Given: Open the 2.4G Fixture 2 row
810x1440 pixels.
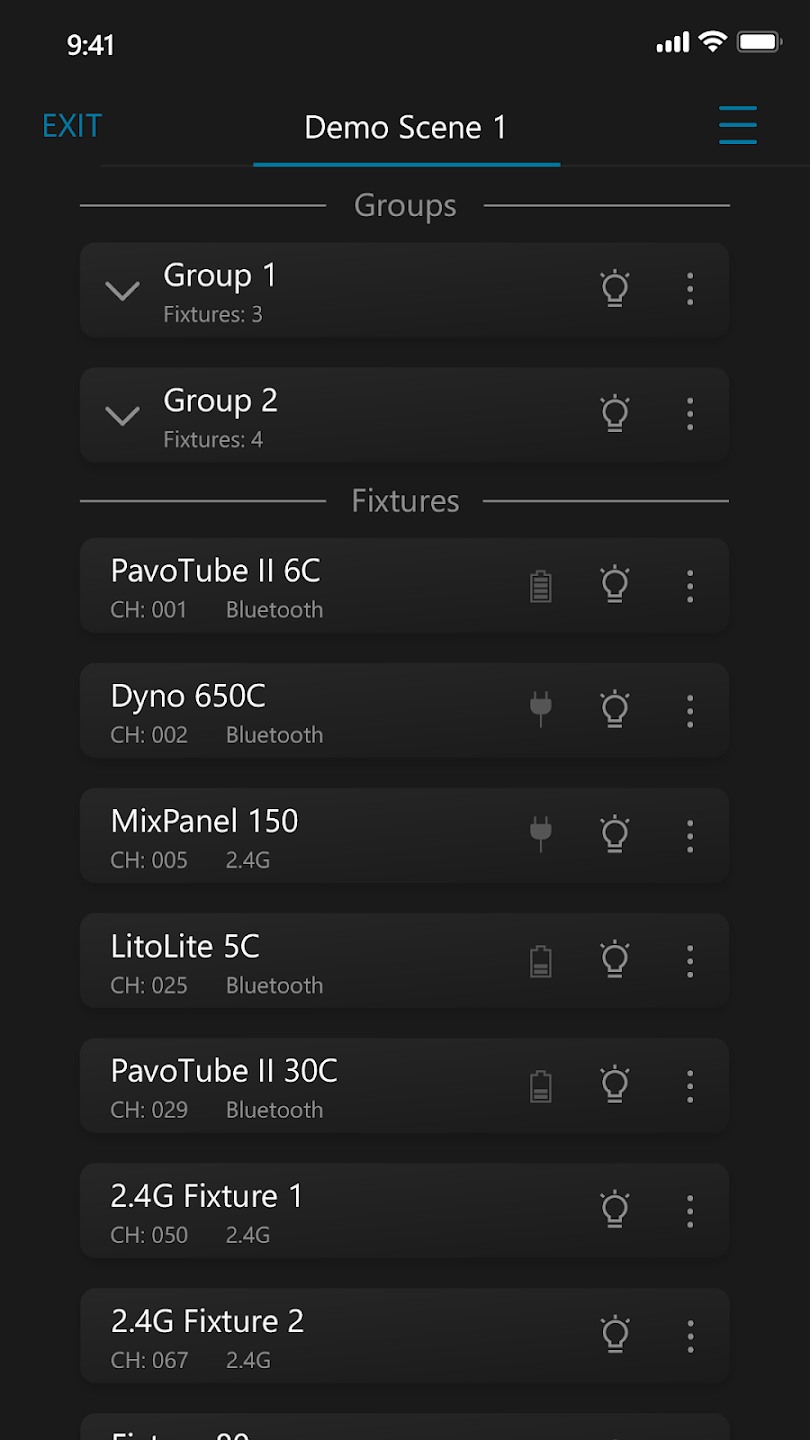Looking at the screenshot, I should tap(405, 1336).
